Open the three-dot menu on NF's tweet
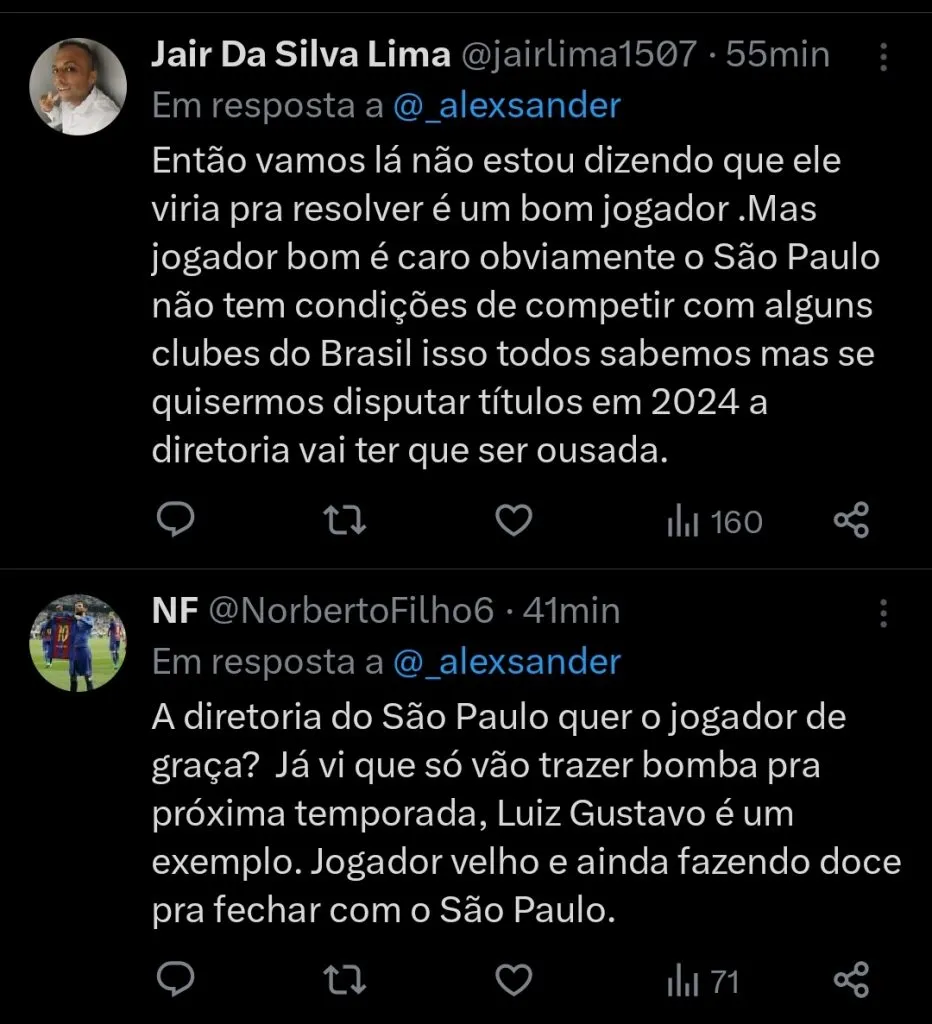Screen dimensions: 932x1024 [884, 611]
